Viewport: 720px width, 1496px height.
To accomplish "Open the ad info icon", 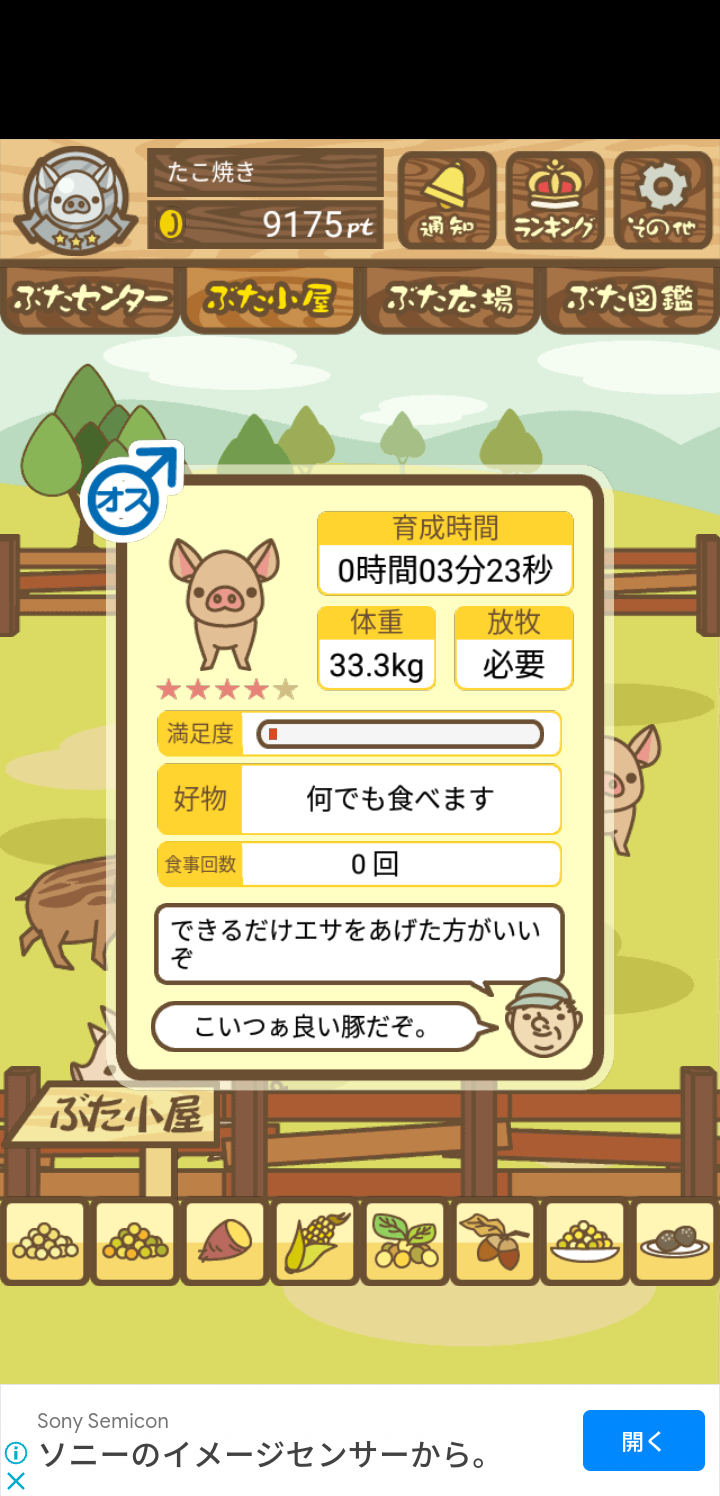I will click(x=16, y=1452).
